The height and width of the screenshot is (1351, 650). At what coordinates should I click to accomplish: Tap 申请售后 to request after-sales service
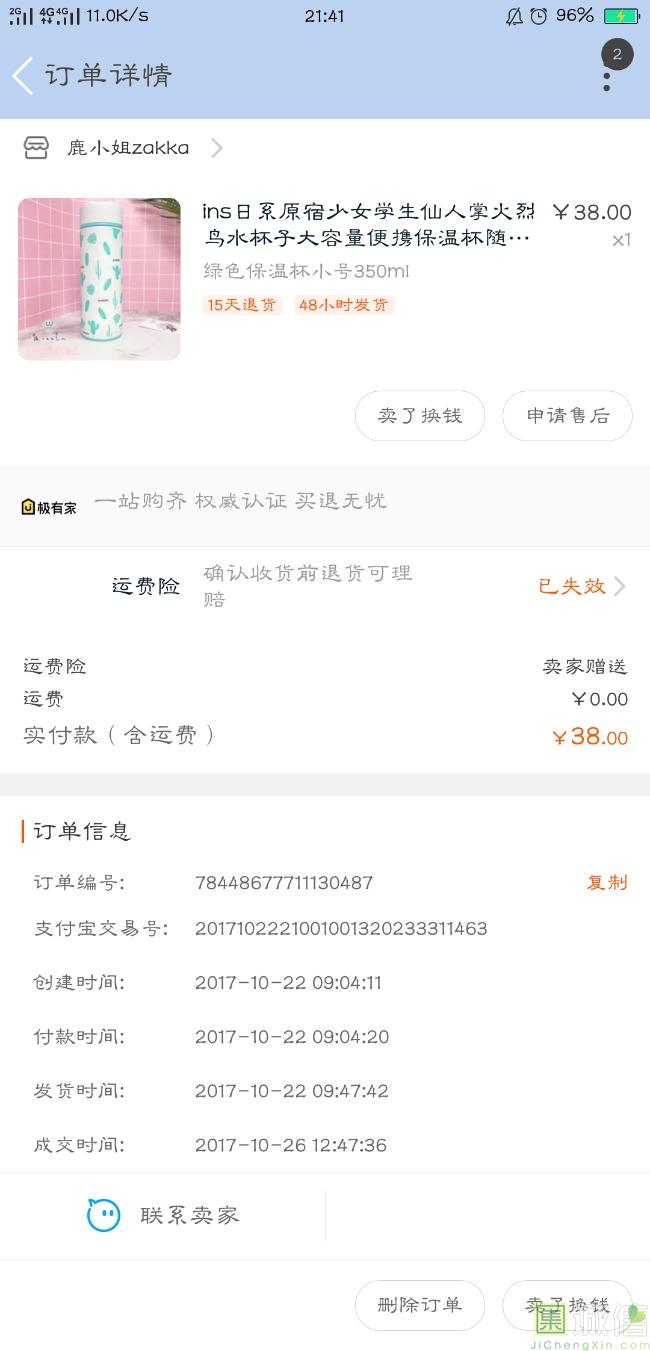point(567,415)
